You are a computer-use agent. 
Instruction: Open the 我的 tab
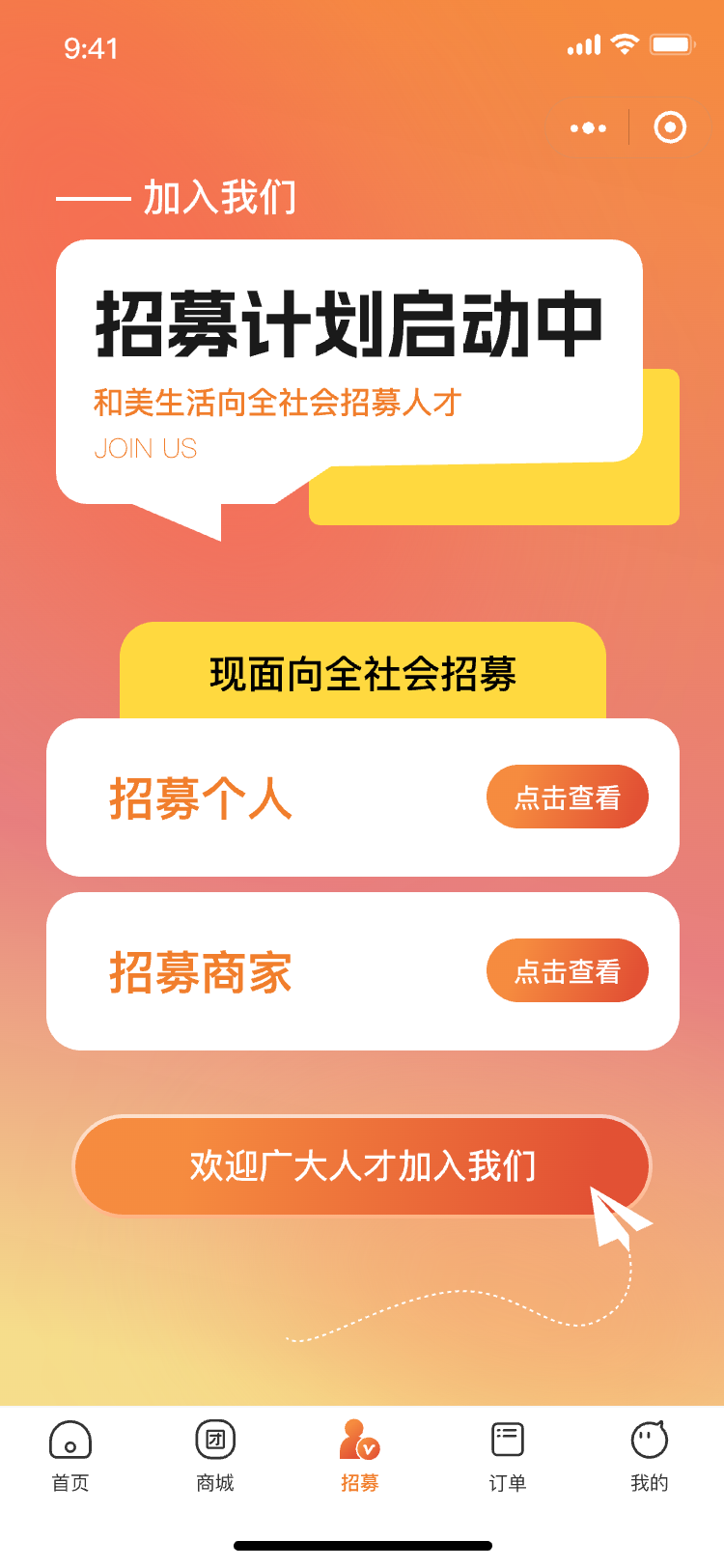point(650,1456)
